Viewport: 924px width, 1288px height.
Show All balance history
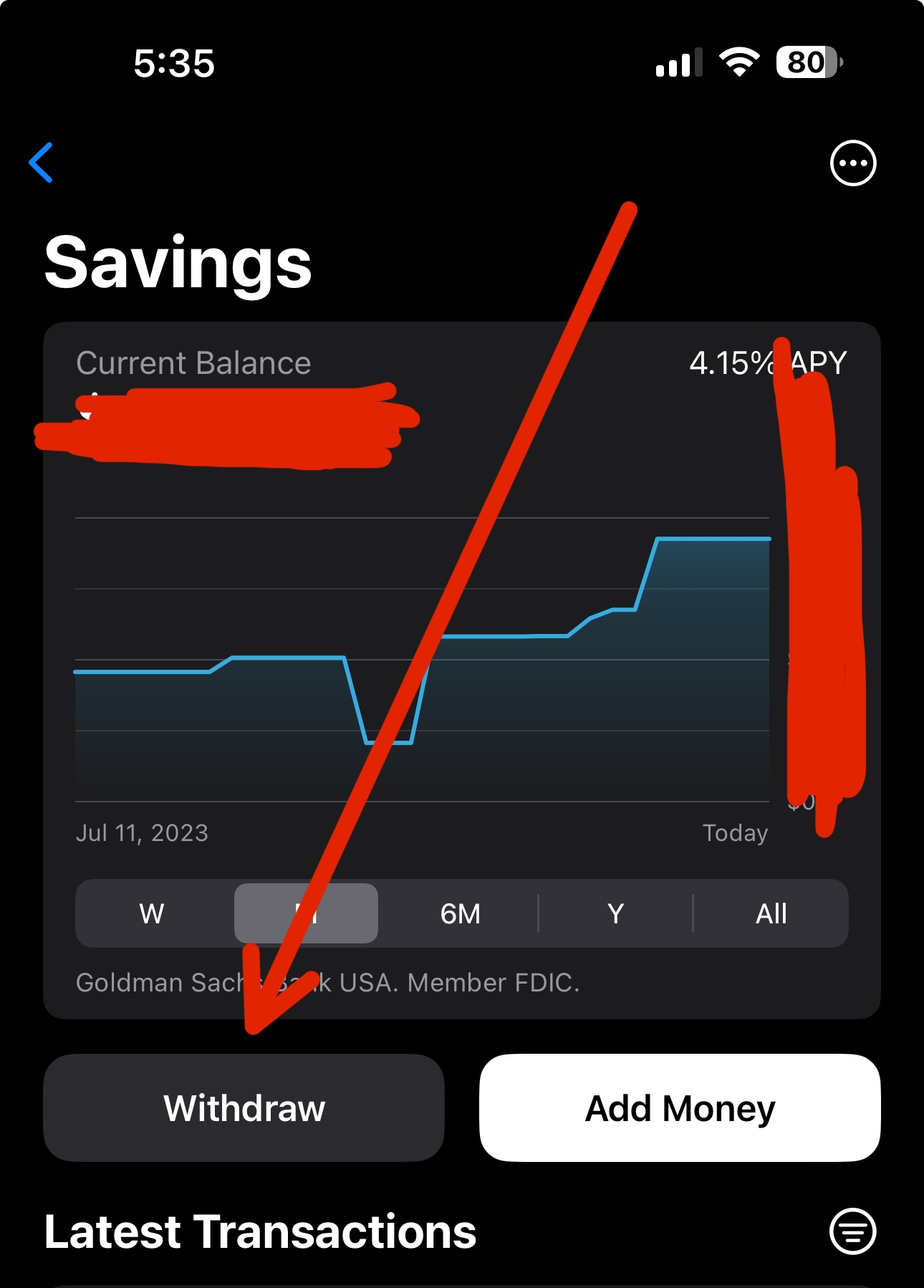point(771,913)
